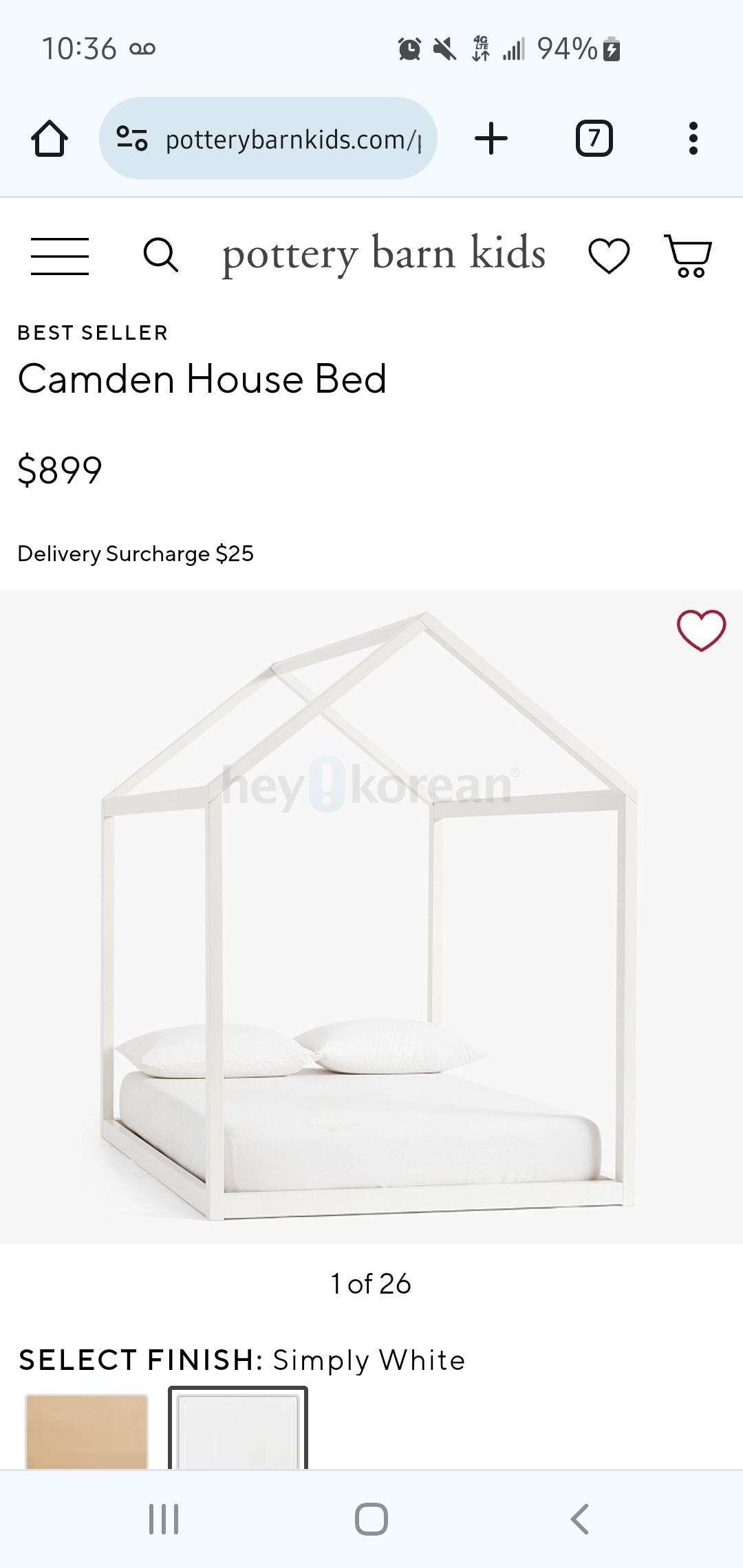Choose the Simply White finish swatch
The image size is (743, 1568).
point(238,1430)
